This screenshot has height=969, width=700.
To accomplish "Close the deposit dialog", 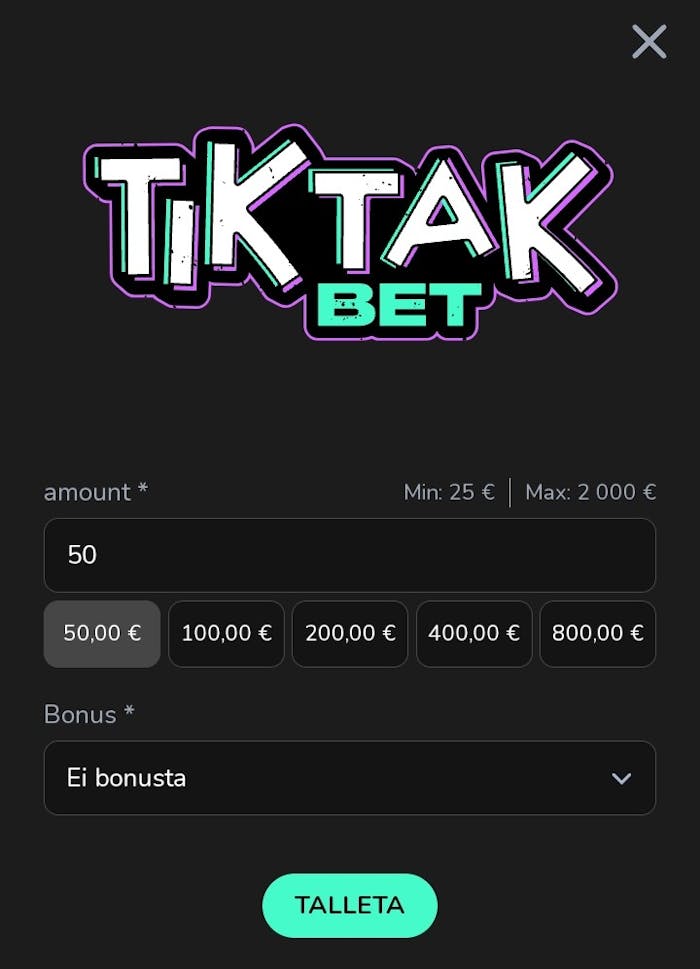I will 649,42.
